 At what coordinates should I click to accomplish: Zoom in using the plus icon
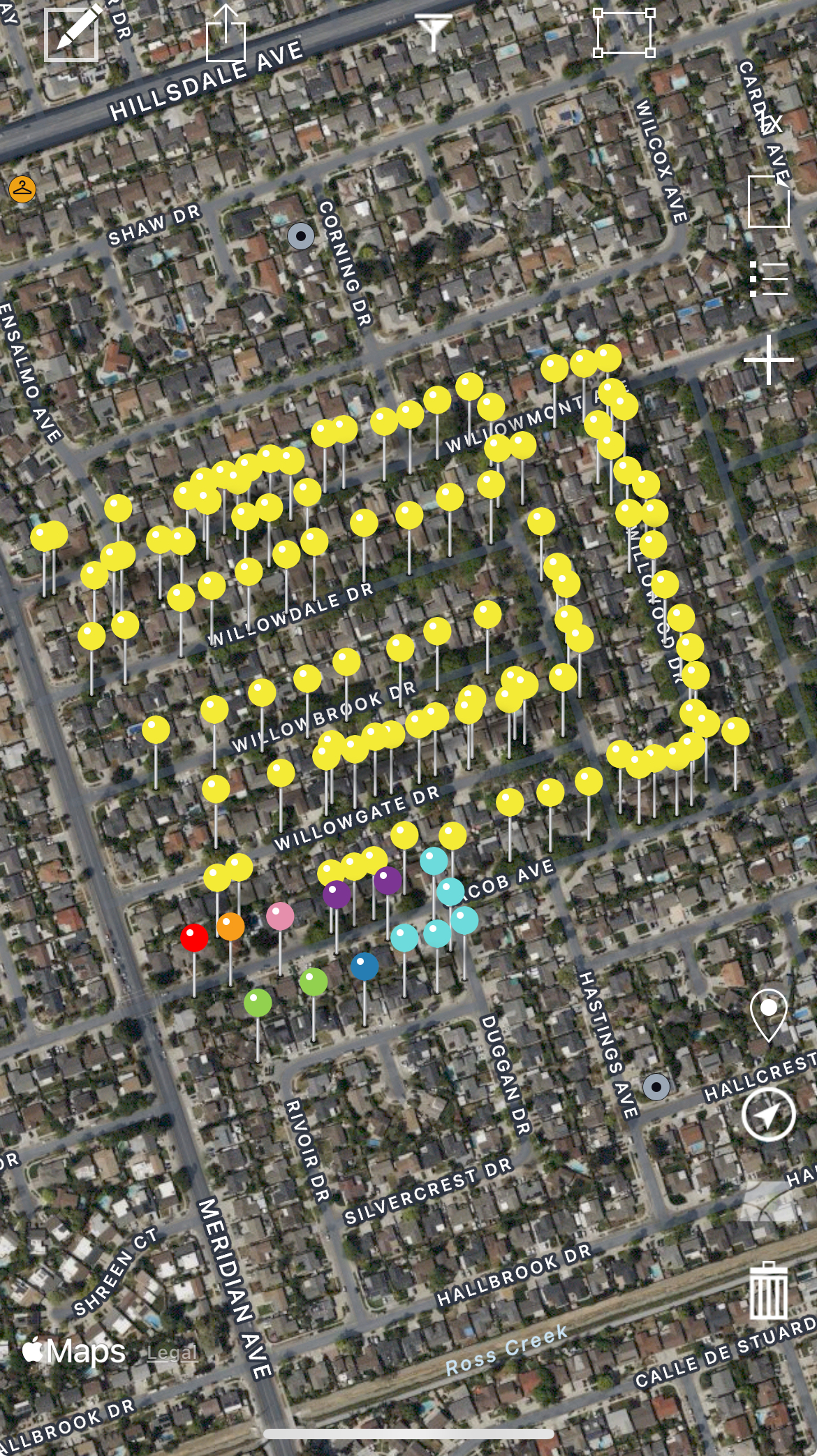pos(768,361)
